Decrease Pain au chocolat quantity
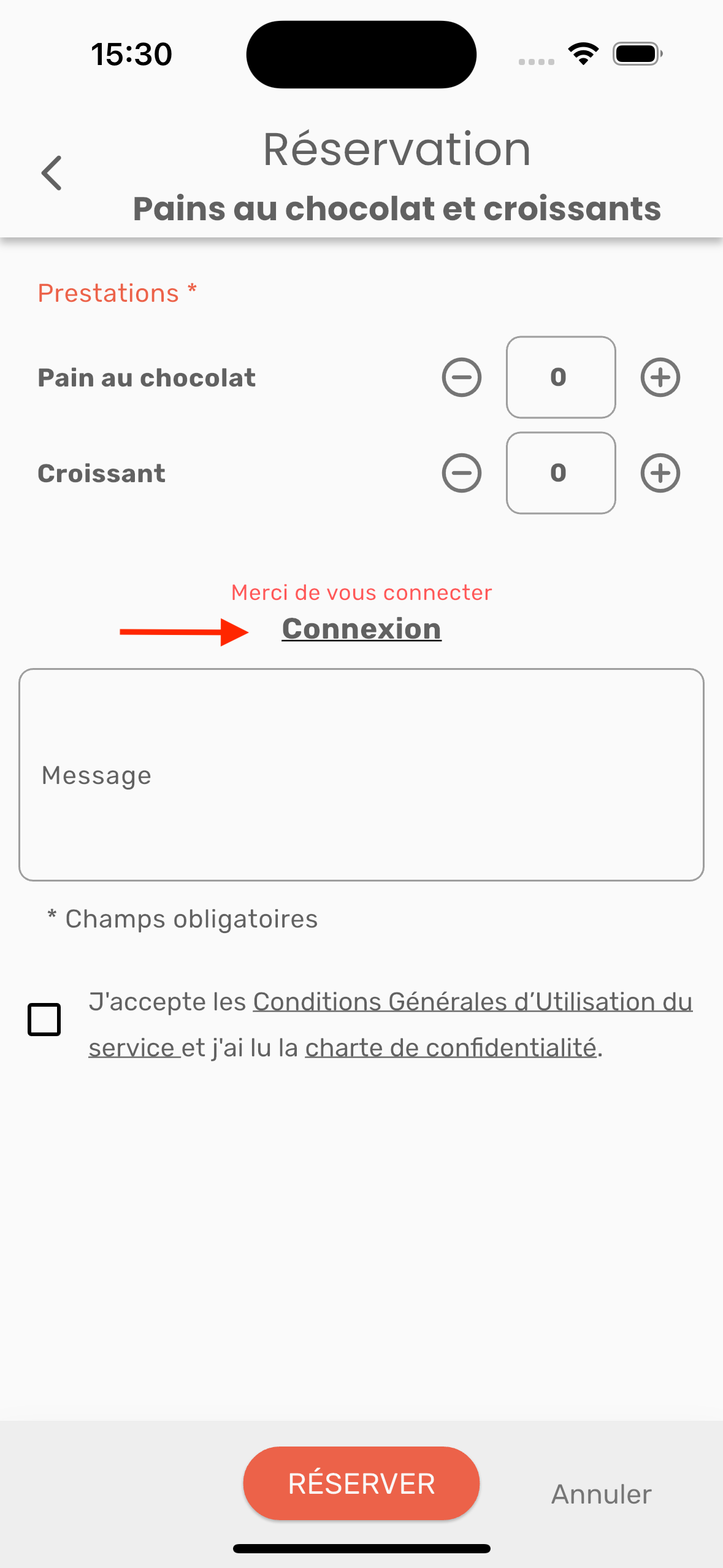Image resolution: width=723 pixels, height=1568 pixels. pyautogui.click(x=461, y=377)
